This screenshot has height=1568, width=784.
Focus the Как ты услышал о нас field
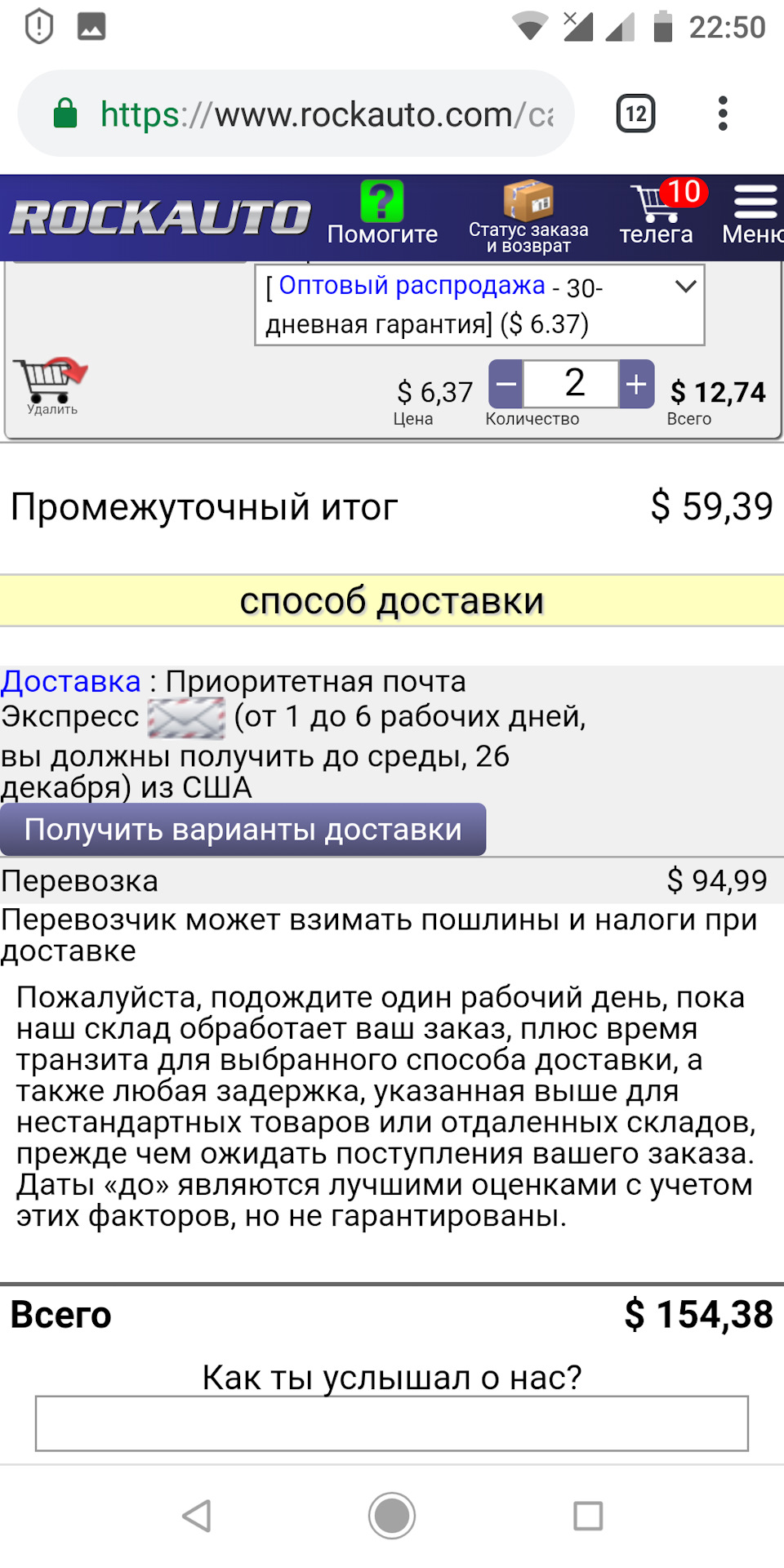click(x=392, y=1423)
